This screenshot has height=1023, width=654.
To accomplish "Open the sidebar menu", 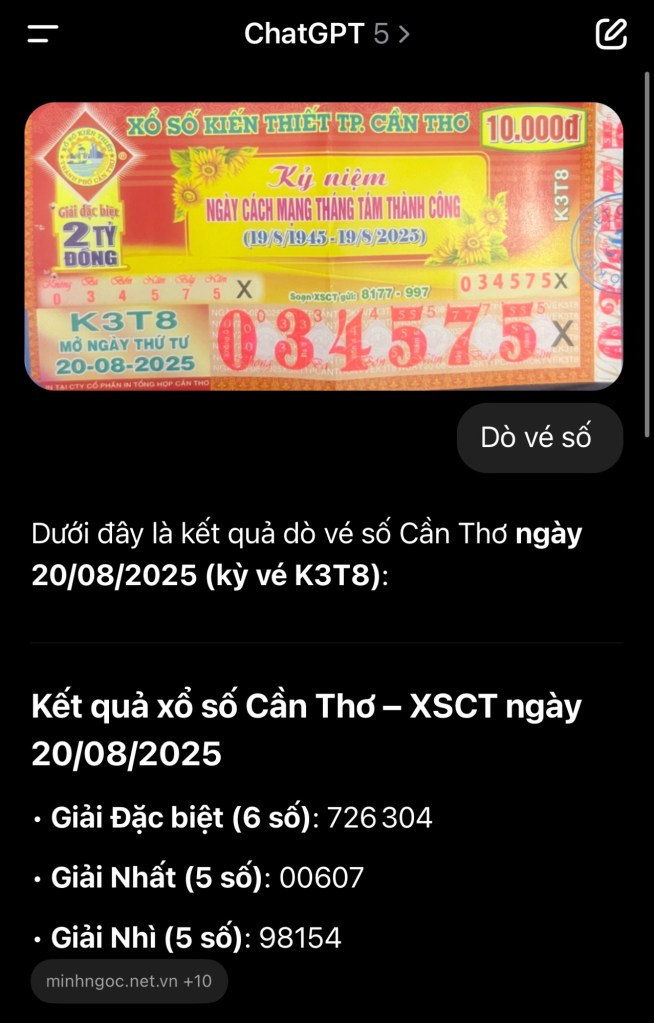I will pyautogui.click(x=43, y=34).
